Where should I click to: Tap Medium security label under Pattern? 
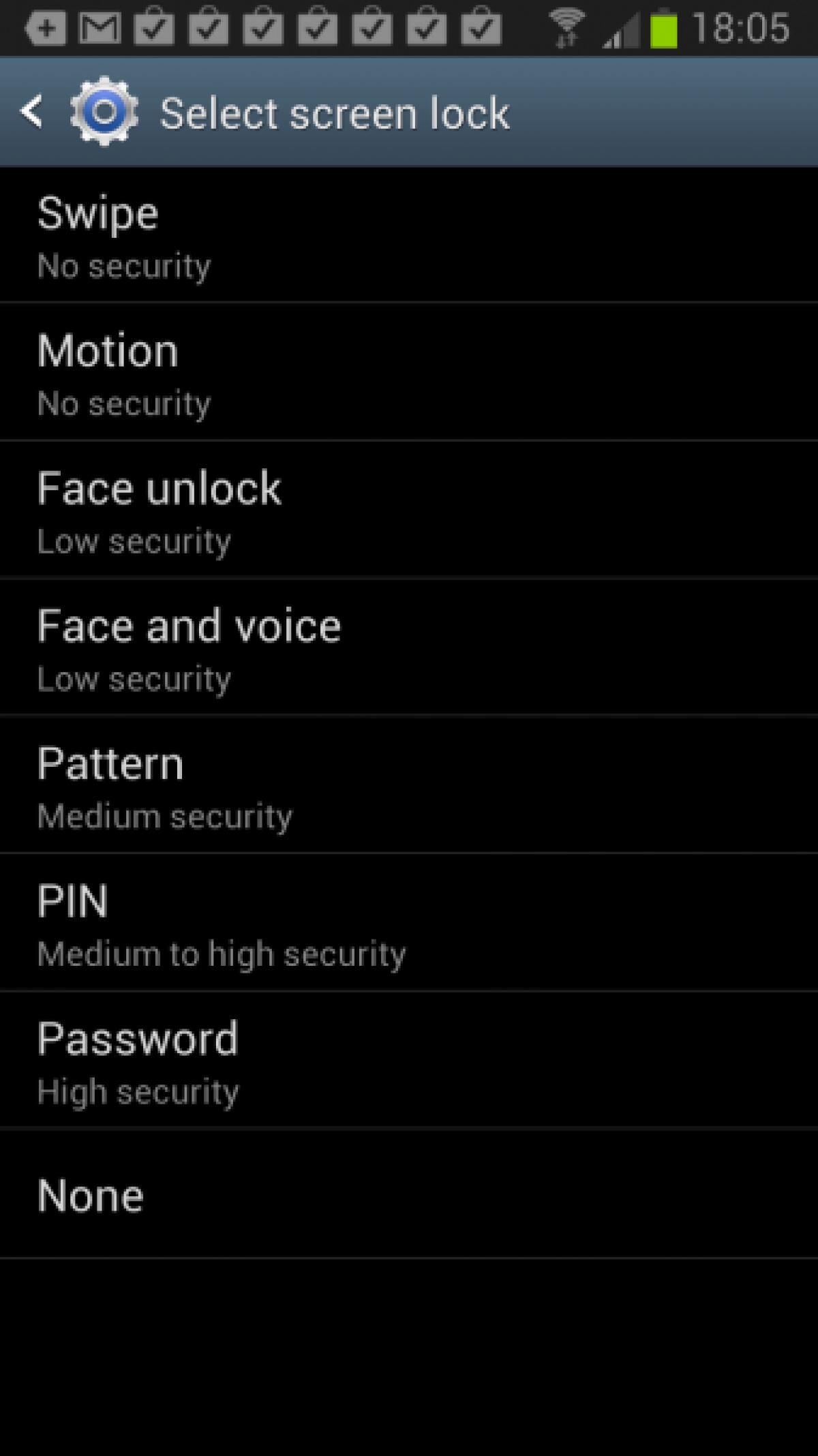164,815
